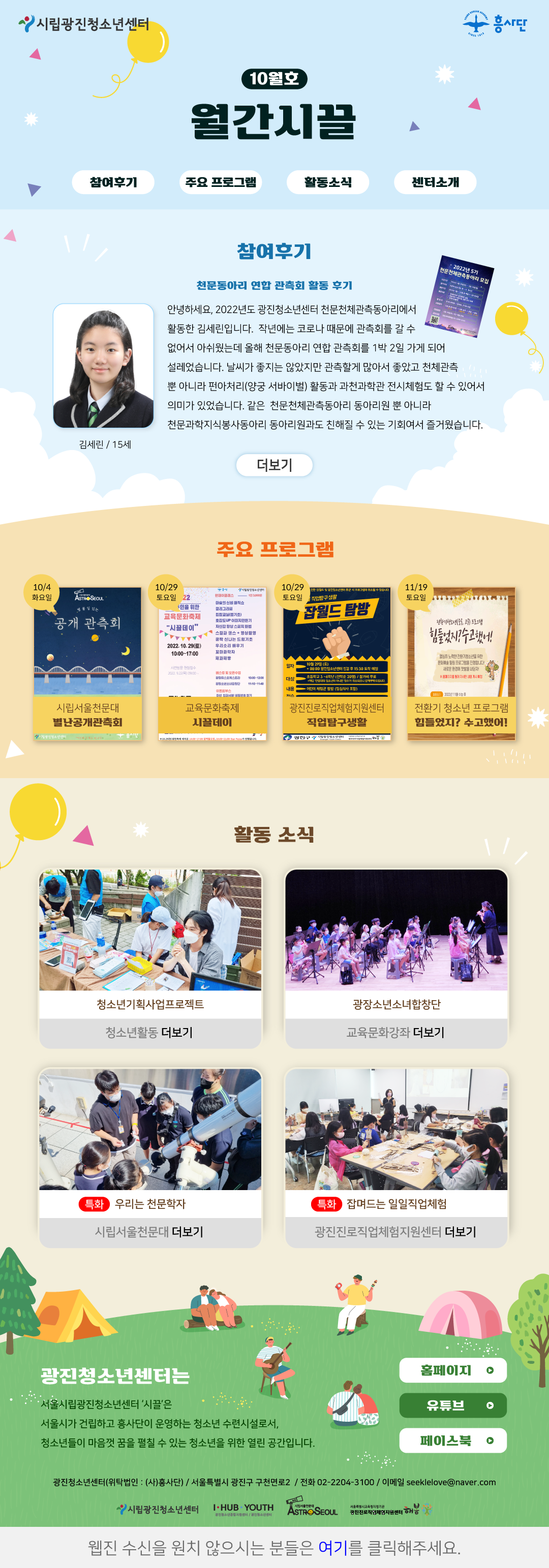This screenshot has width=549, height=1568.
Task: Tap 시립서울천문대 더보기 under 우리는 천문학자
Action: click(x=150, y=1231)
